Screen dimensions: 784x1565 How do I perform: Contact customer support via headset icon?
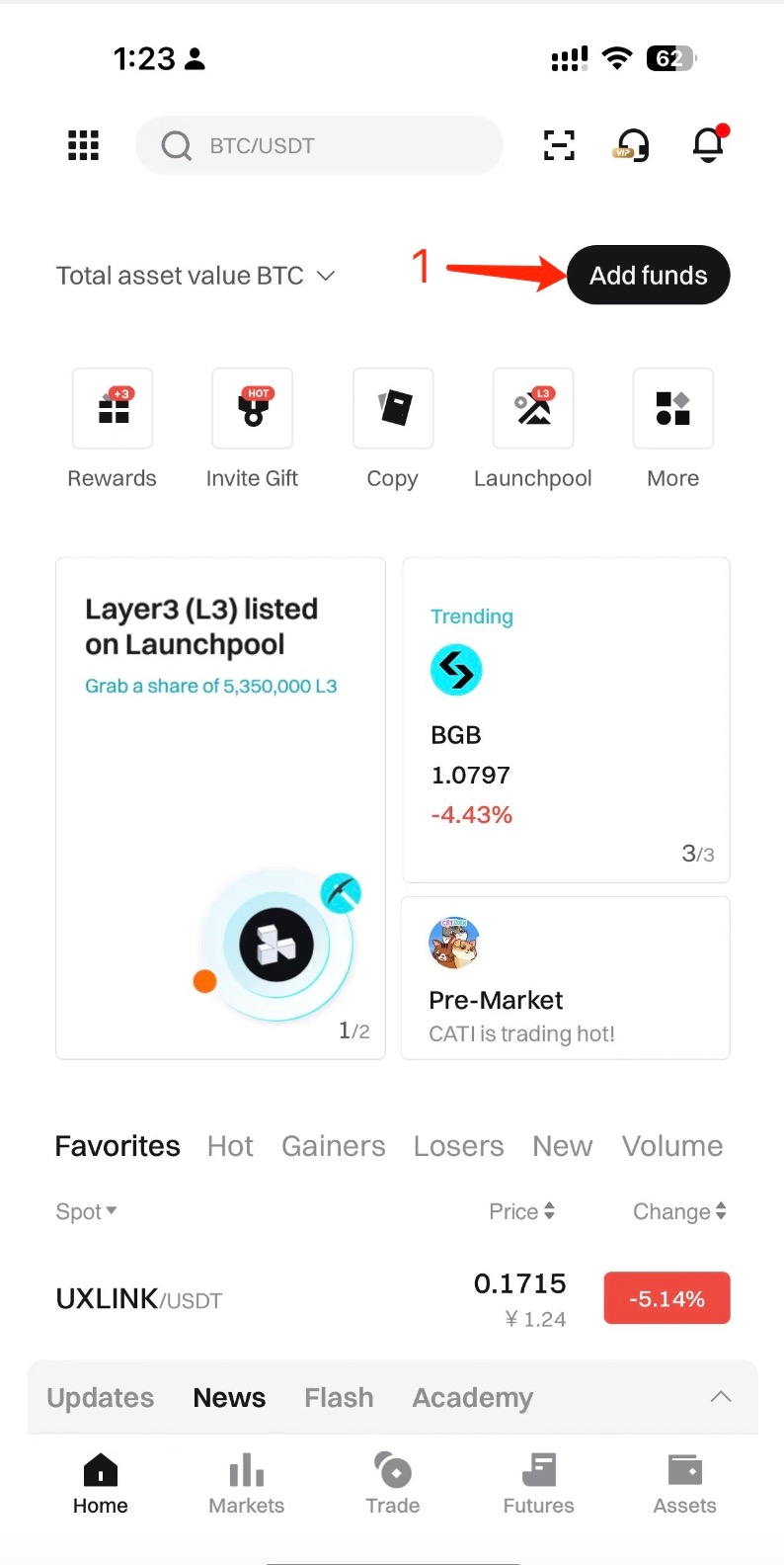[632, 145]
